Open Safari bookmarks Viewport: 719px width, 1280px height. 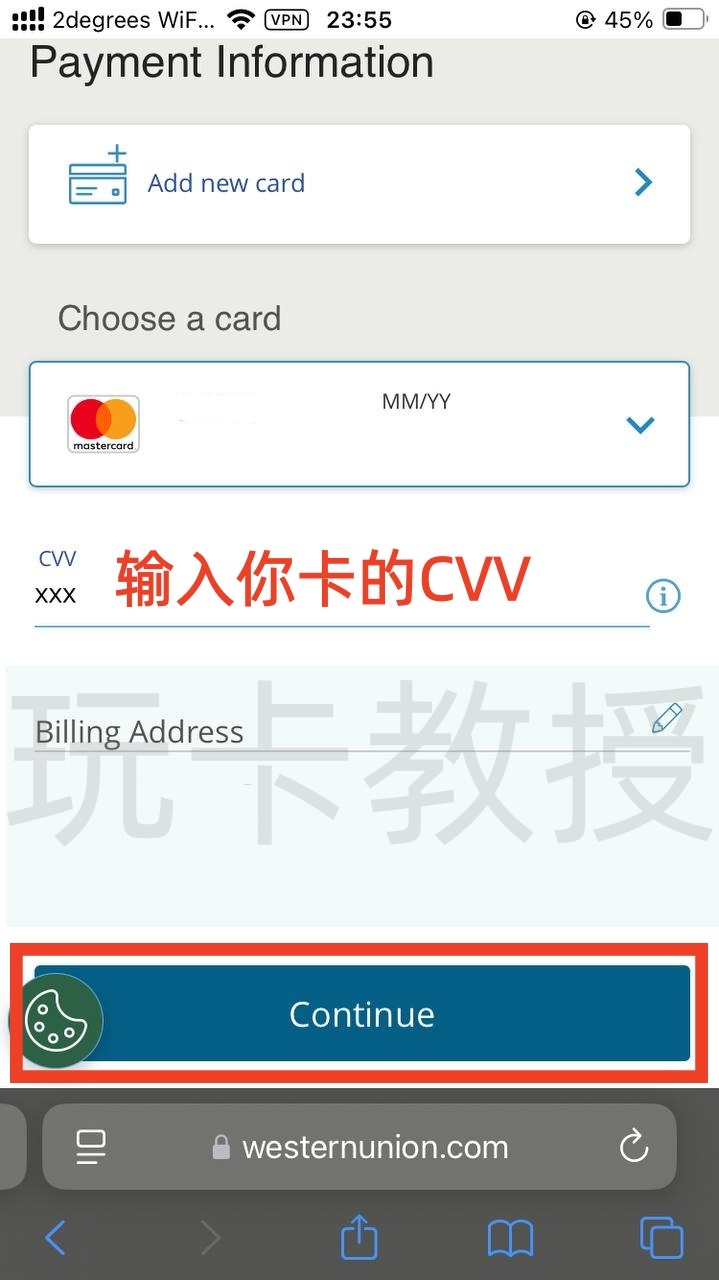coord(510,1239)
